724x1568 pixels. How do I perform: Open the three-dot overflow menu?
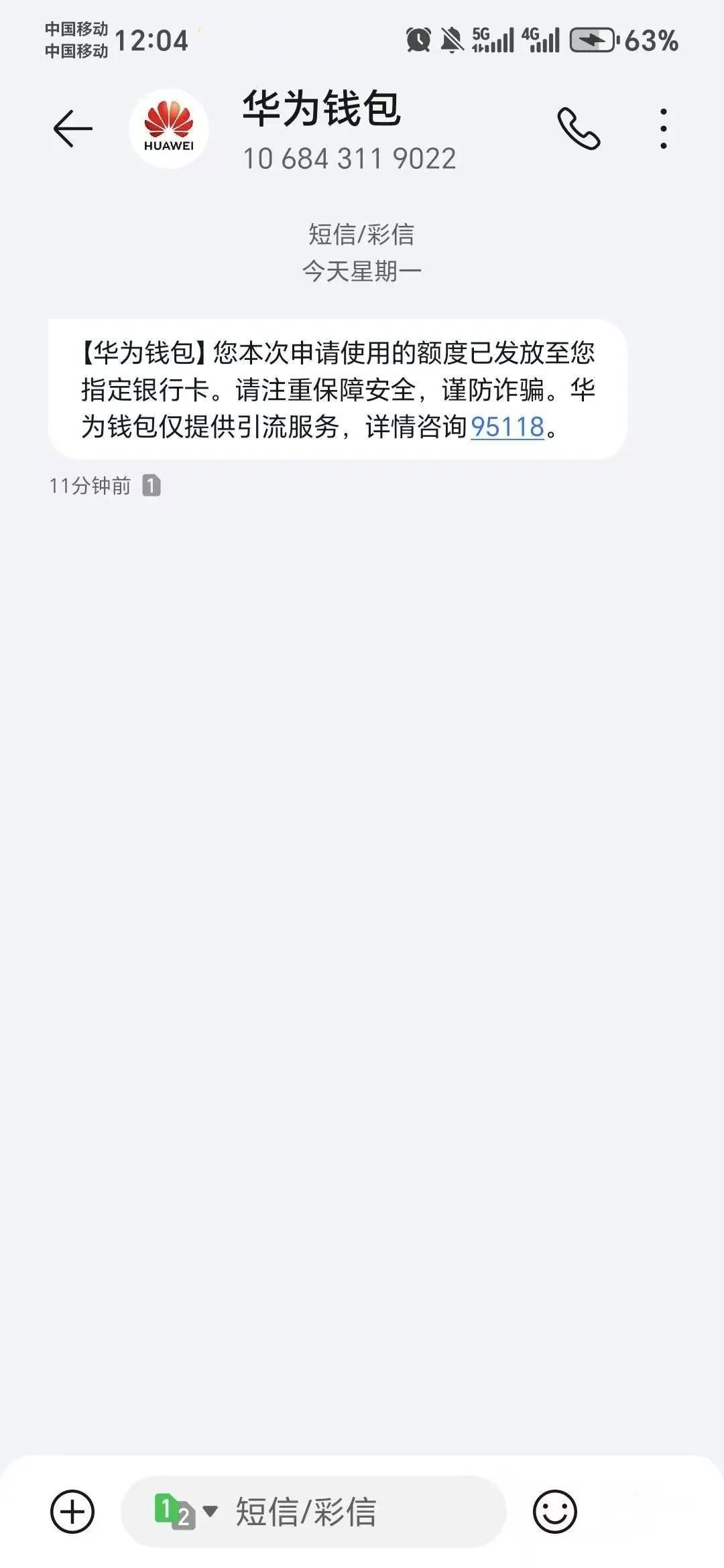click(664, 129)
